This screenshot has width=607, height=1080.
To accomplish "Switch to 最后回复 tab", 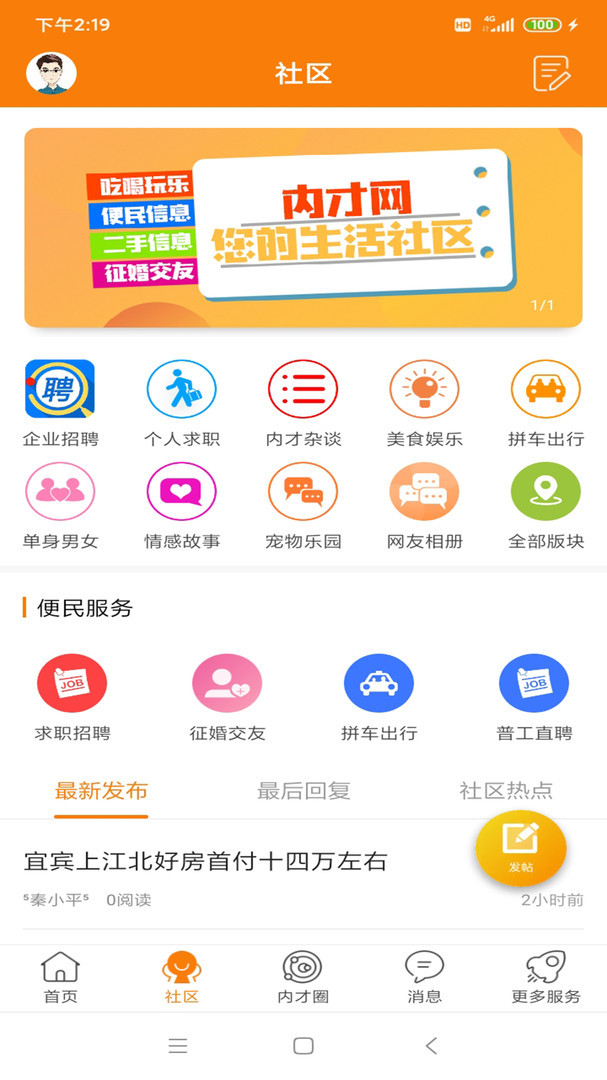I will pos(303,791).
